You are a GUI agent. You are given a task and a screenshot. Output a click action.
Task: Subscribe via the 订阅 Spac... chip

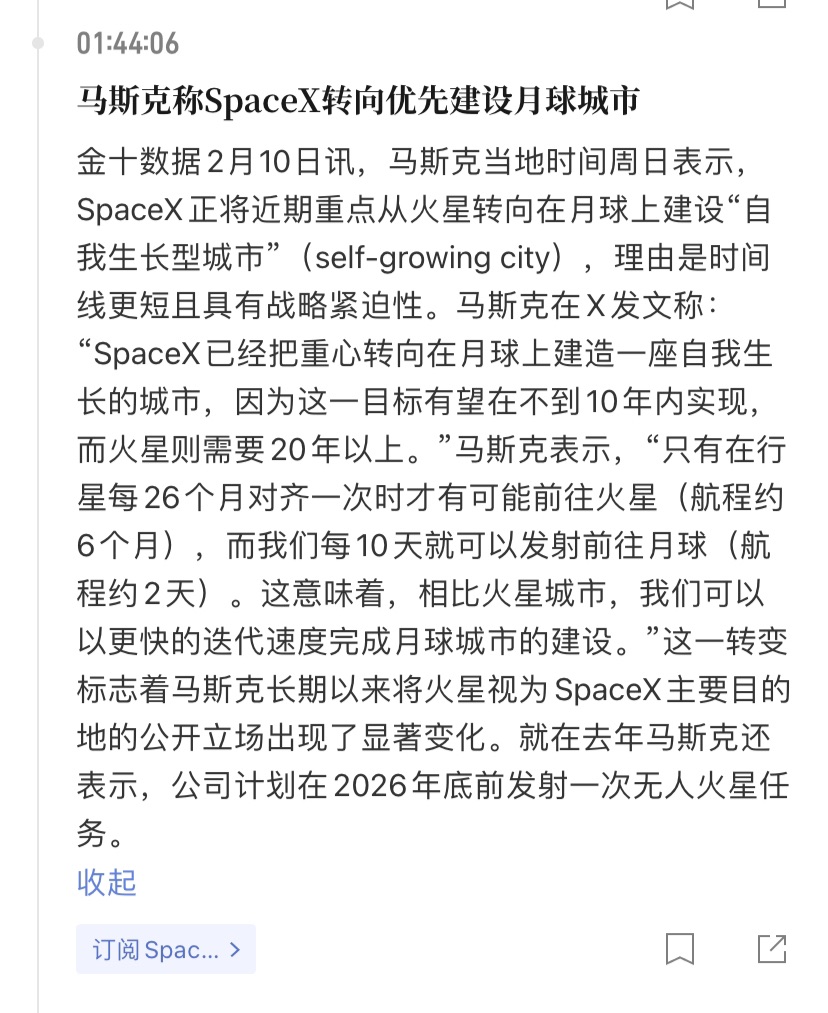[x=166, y=949]
